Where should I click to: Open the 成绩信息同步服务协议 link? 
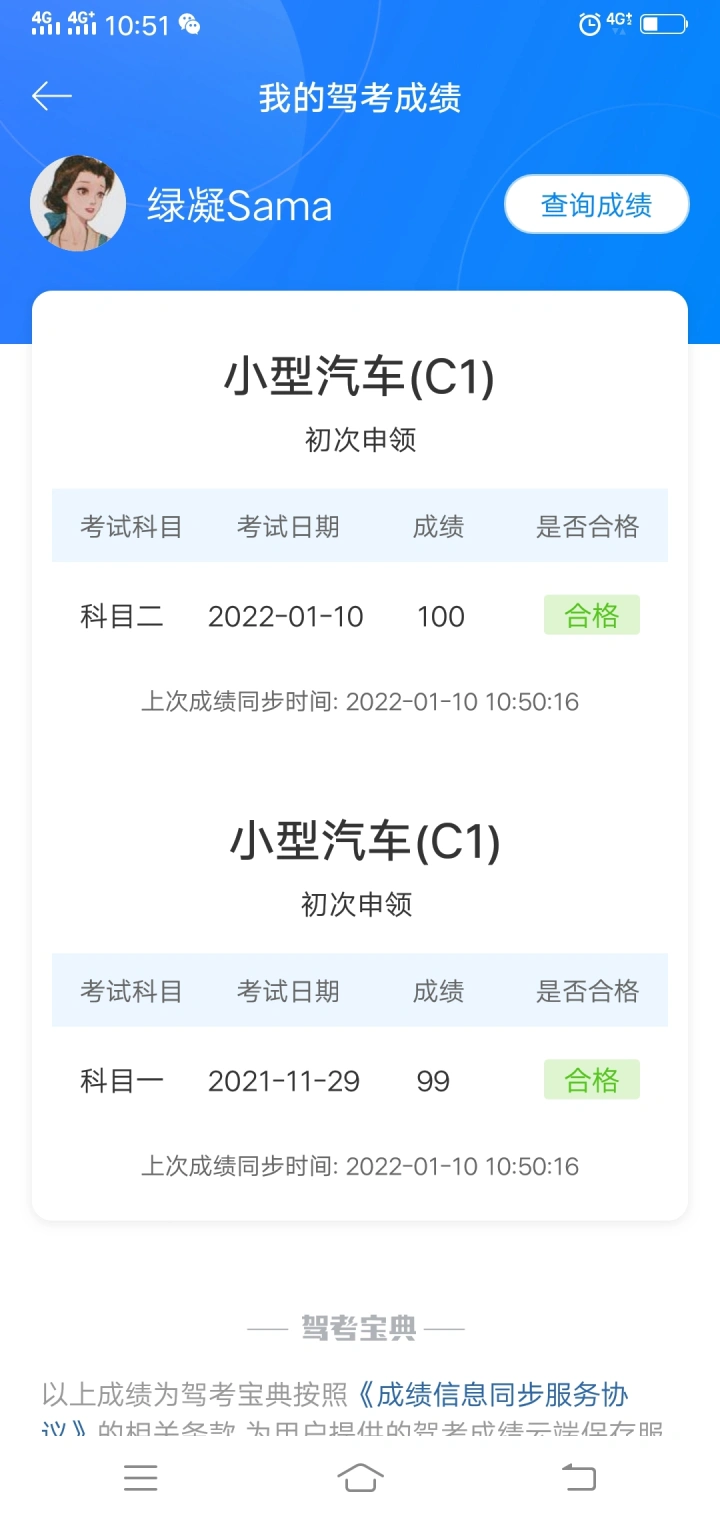coord(492,1394)
